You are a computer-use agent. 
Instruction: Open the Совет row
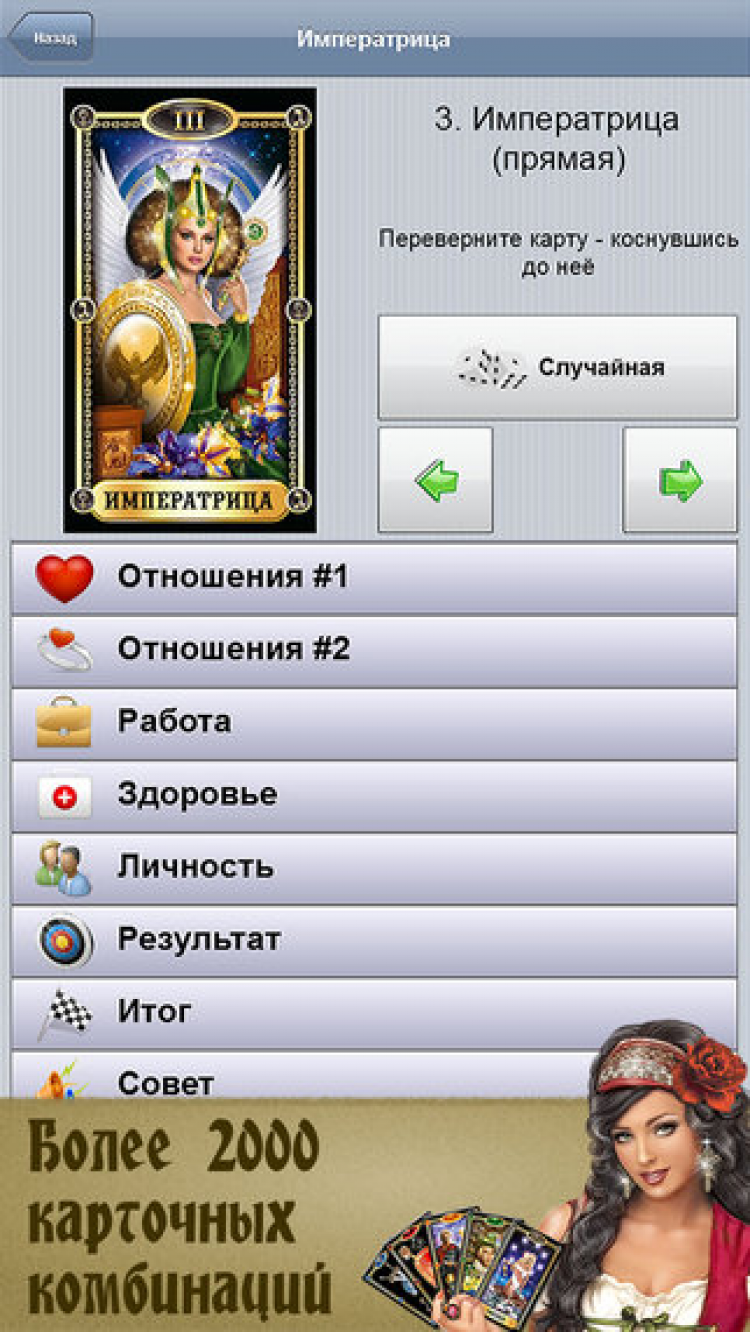(300, 1080)
